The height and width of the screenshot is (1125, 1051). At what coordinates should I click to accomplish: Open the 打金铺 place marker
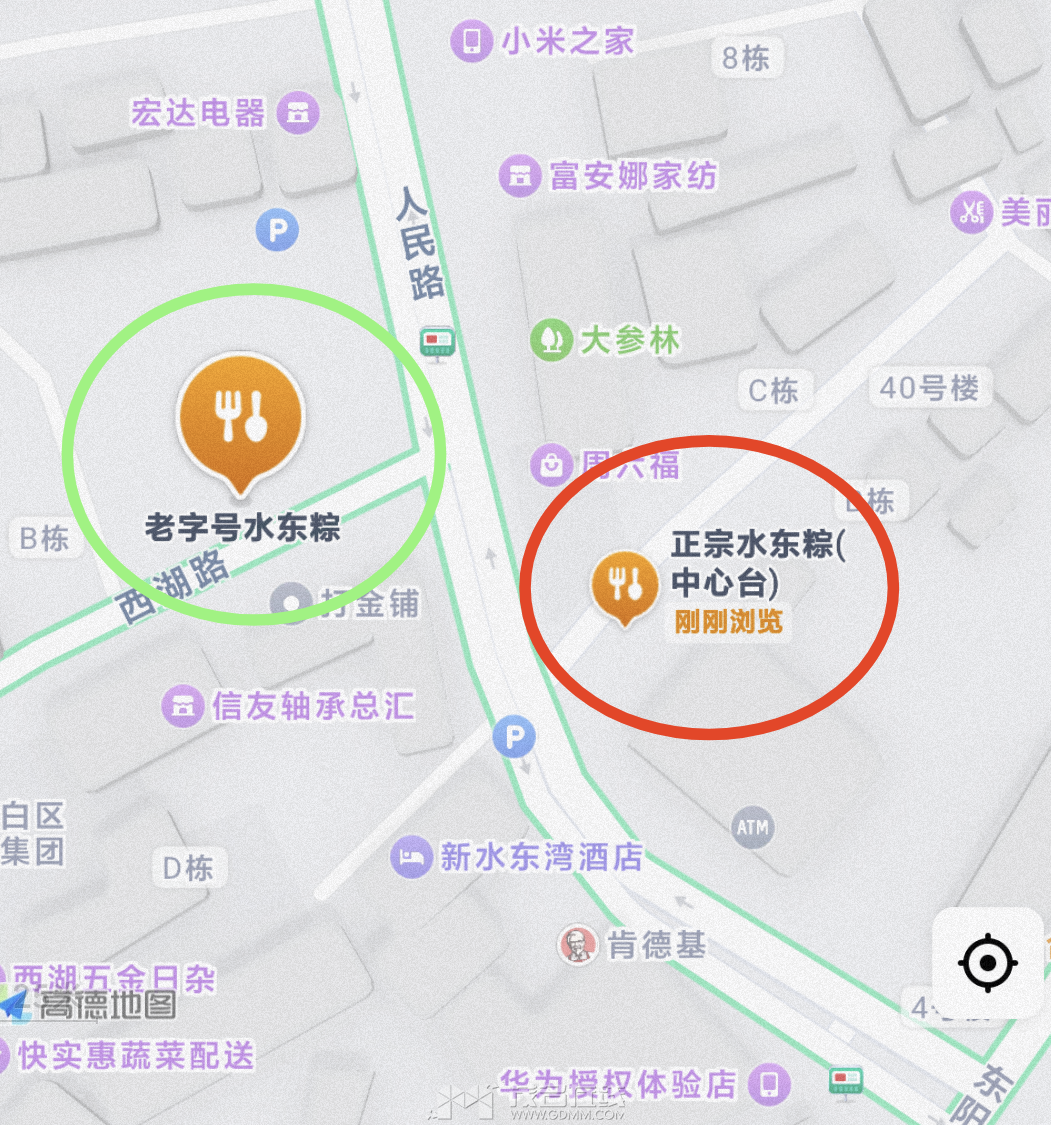pos(292,602)
